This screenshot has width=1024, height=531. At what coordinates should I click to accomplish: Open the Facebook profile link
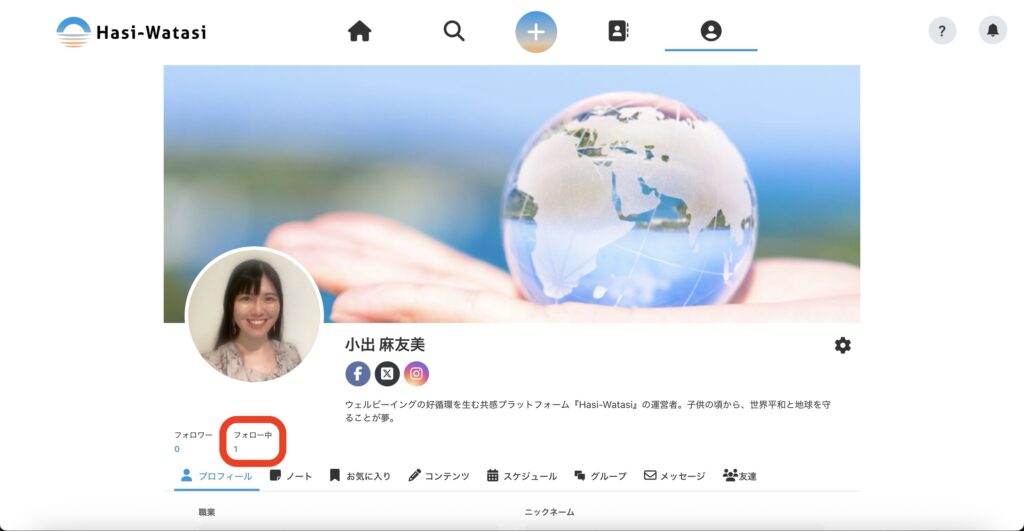358,374
